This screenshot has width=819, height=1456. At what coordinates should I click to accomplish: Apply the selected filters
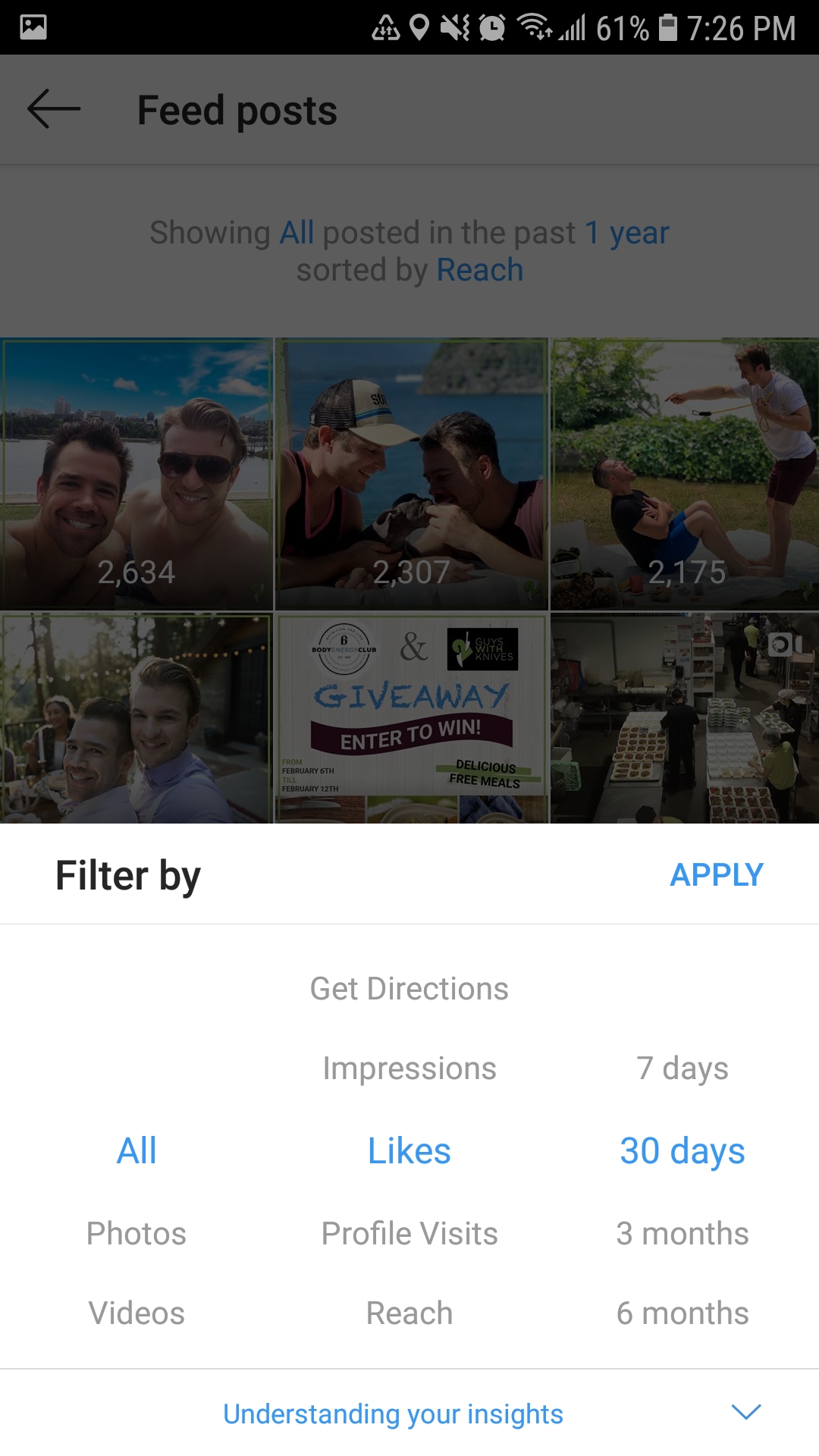pyautogui.click(x=716, y=875)
